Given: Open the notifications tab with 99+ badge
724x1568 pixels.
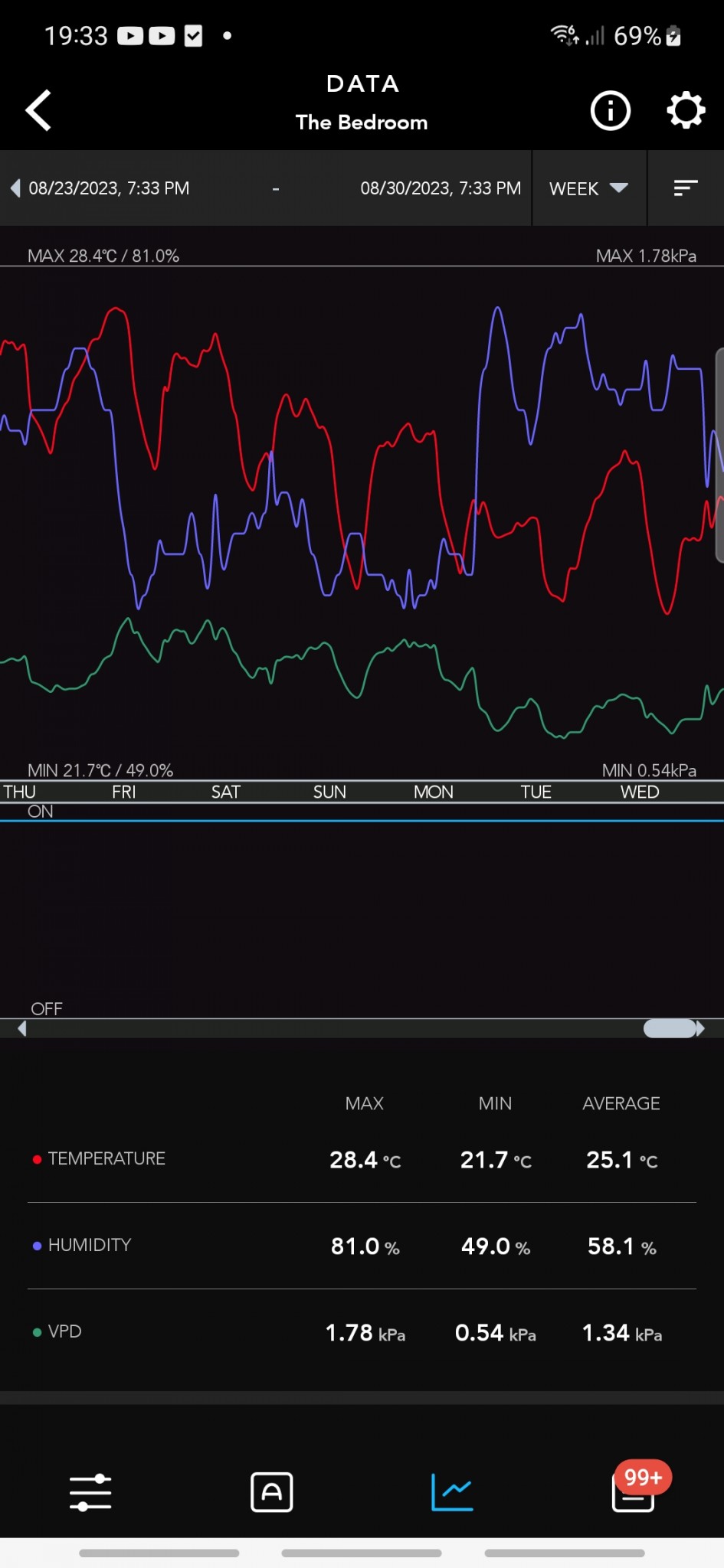Looking at the screenshot, I should 634,1492.
